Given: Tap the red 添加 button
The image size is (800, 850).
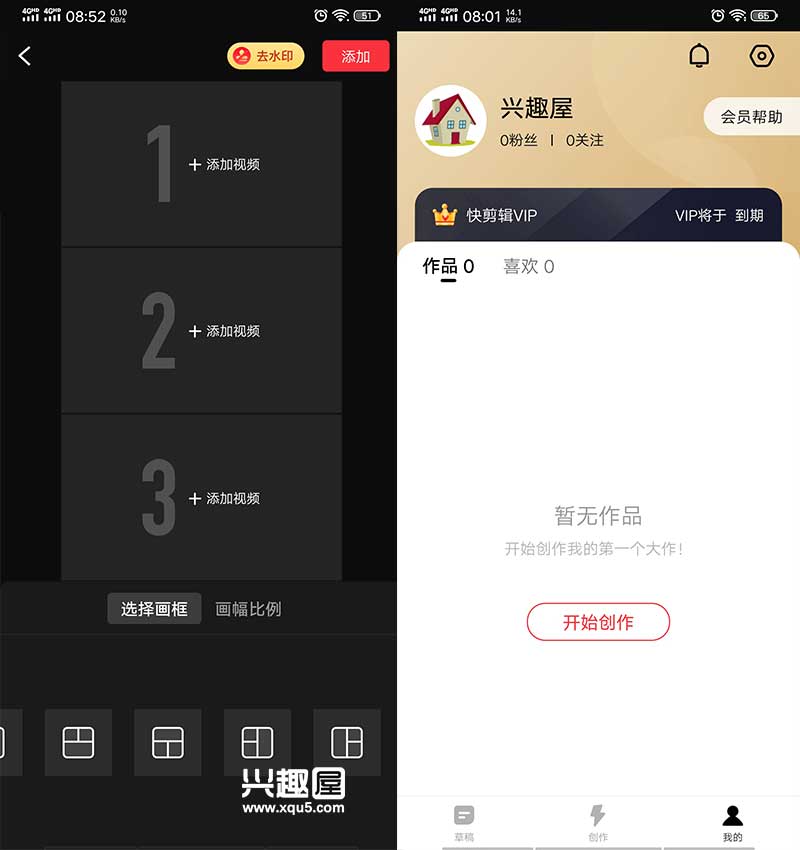Looking at the screenshot, I should point(355,56).
